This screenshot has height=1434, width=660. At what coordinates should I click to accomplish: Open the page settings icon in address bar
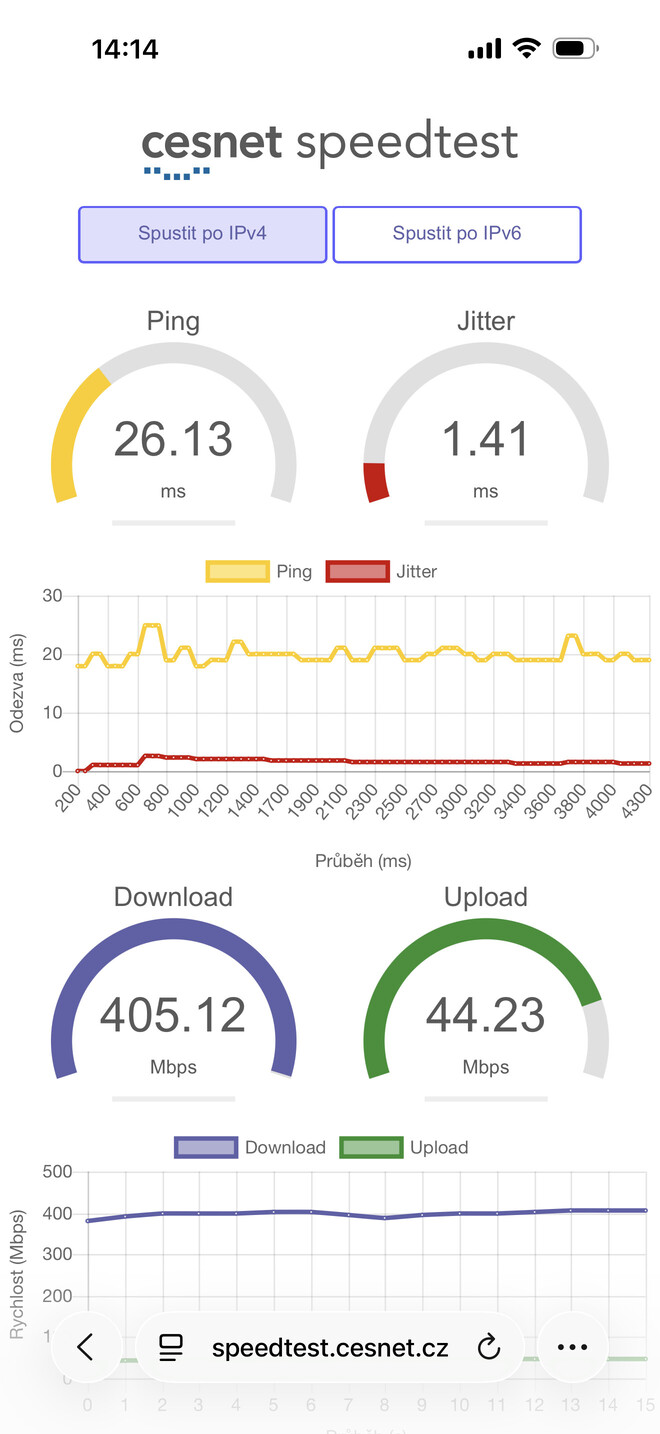pyautogui.click(x=171, y=1347)
